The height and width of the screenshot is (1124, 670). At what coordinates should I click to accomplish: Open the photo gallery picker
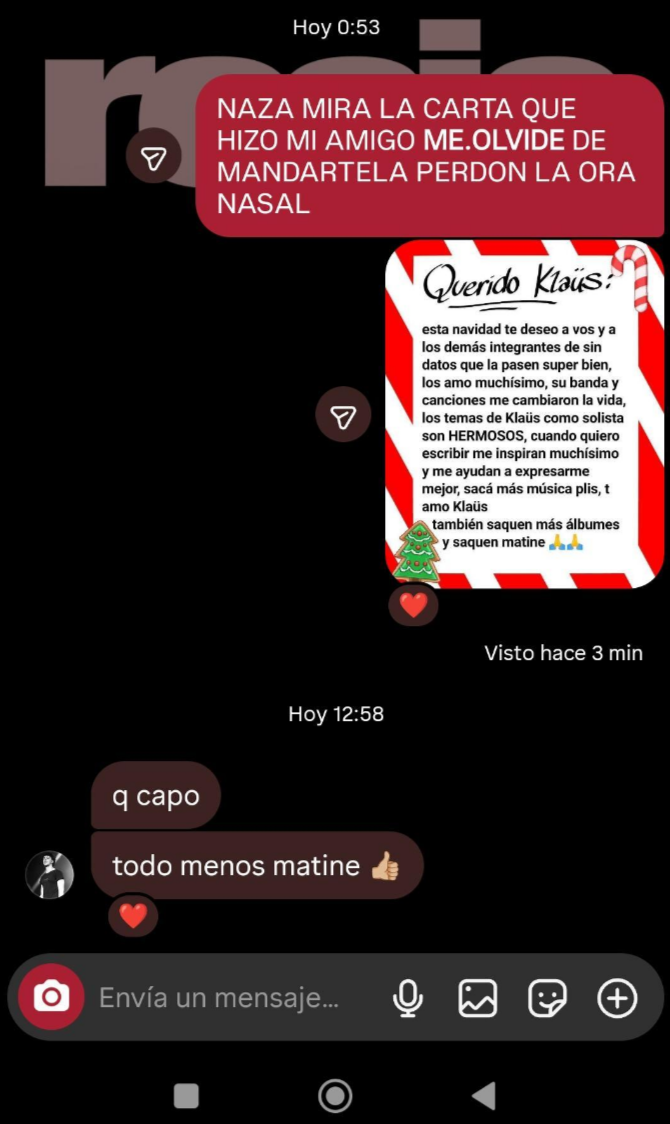478,997
